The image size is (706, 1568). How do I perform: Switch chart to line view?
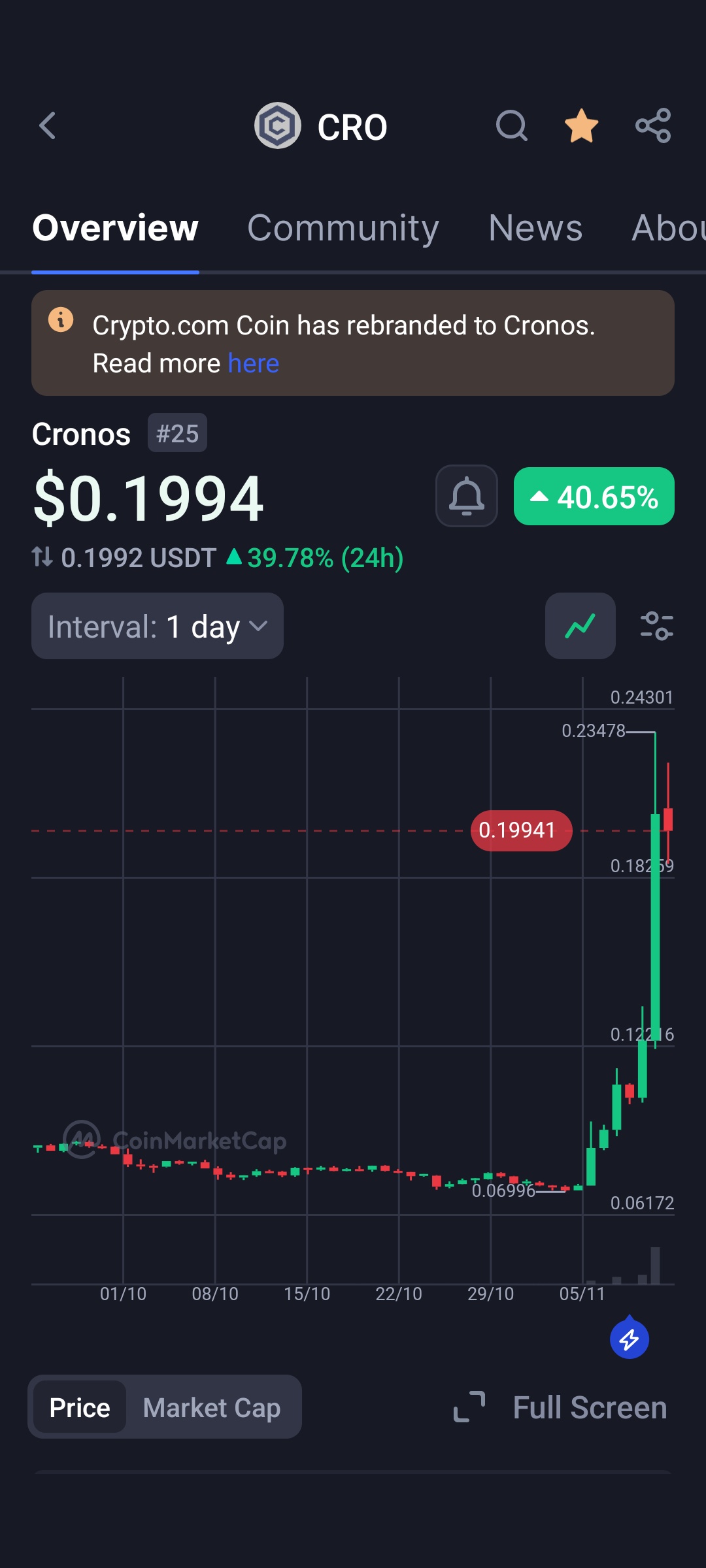coord(580,626)
